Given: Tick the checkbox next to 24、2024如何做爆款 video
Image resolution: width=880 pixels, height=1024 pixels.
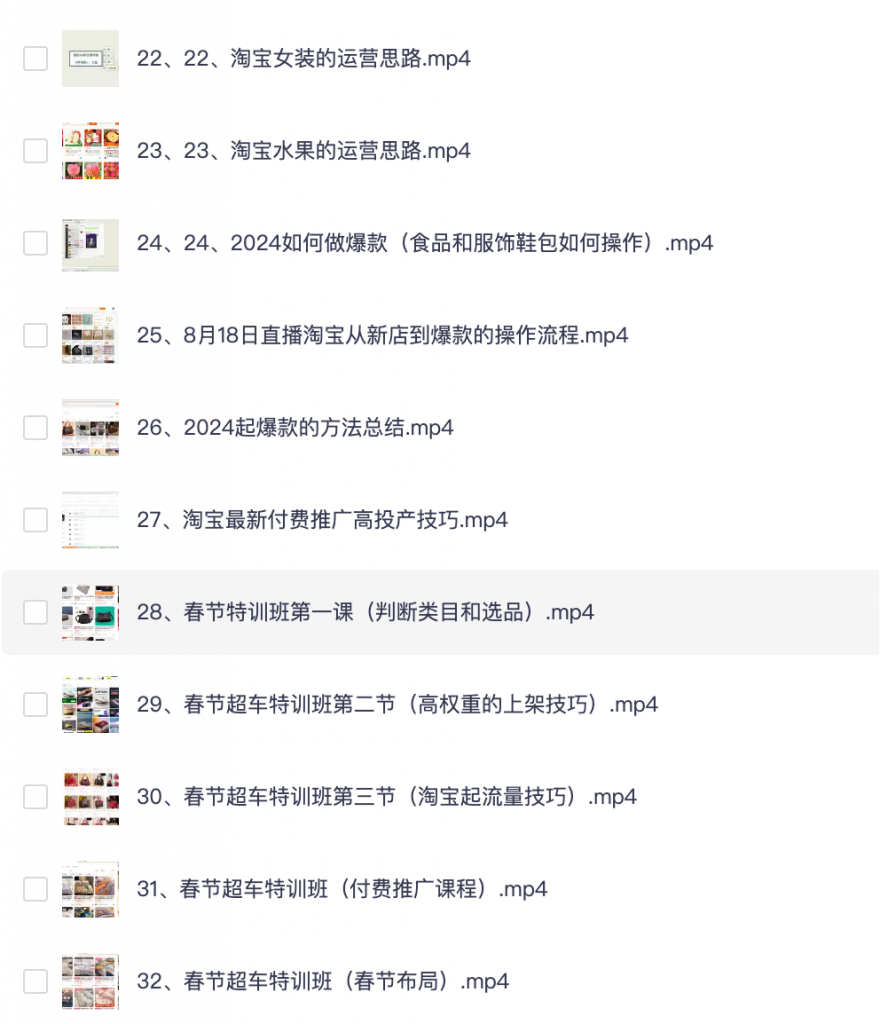Looking at the screenshot, I should 35,243.
